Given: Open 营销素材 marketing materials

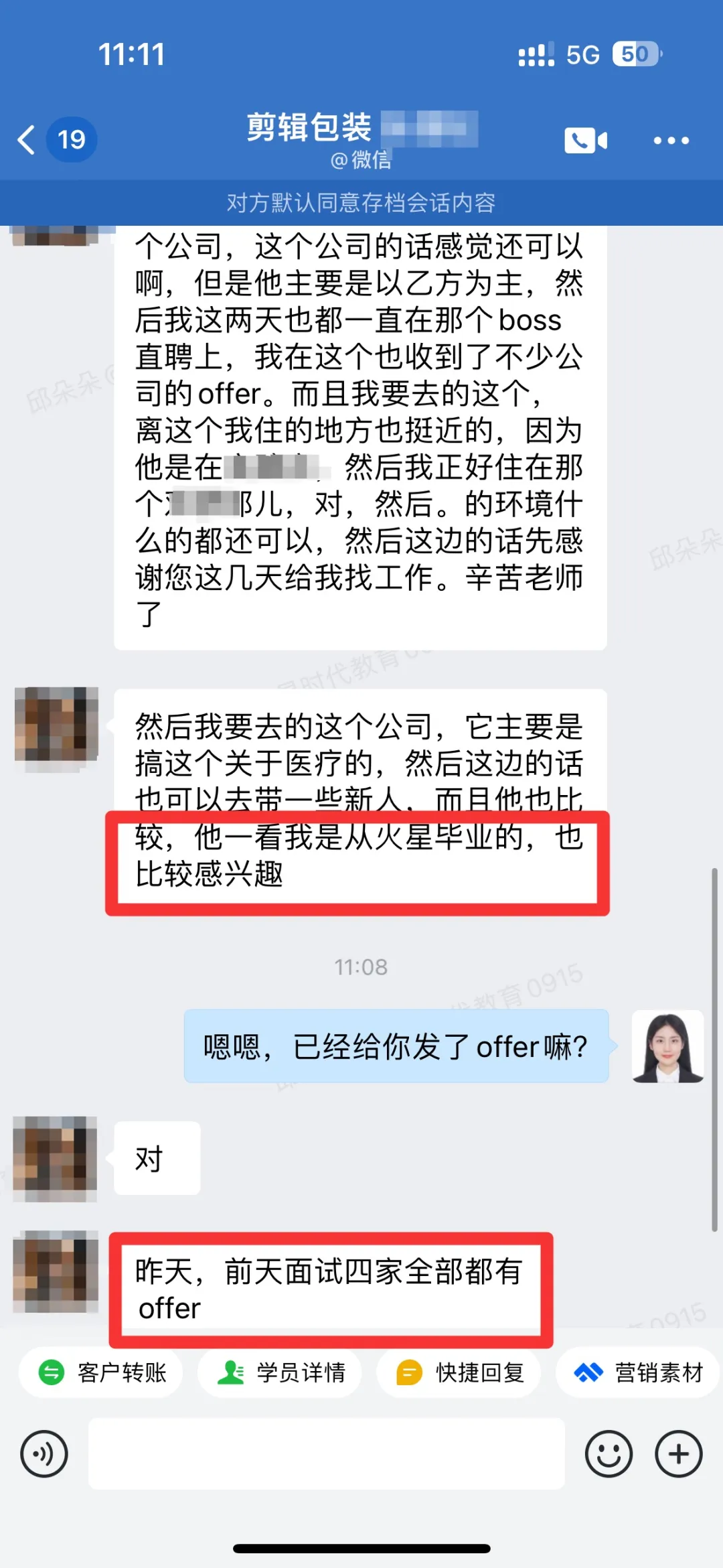Looking at the screenshot, I should coord(639,1372).
